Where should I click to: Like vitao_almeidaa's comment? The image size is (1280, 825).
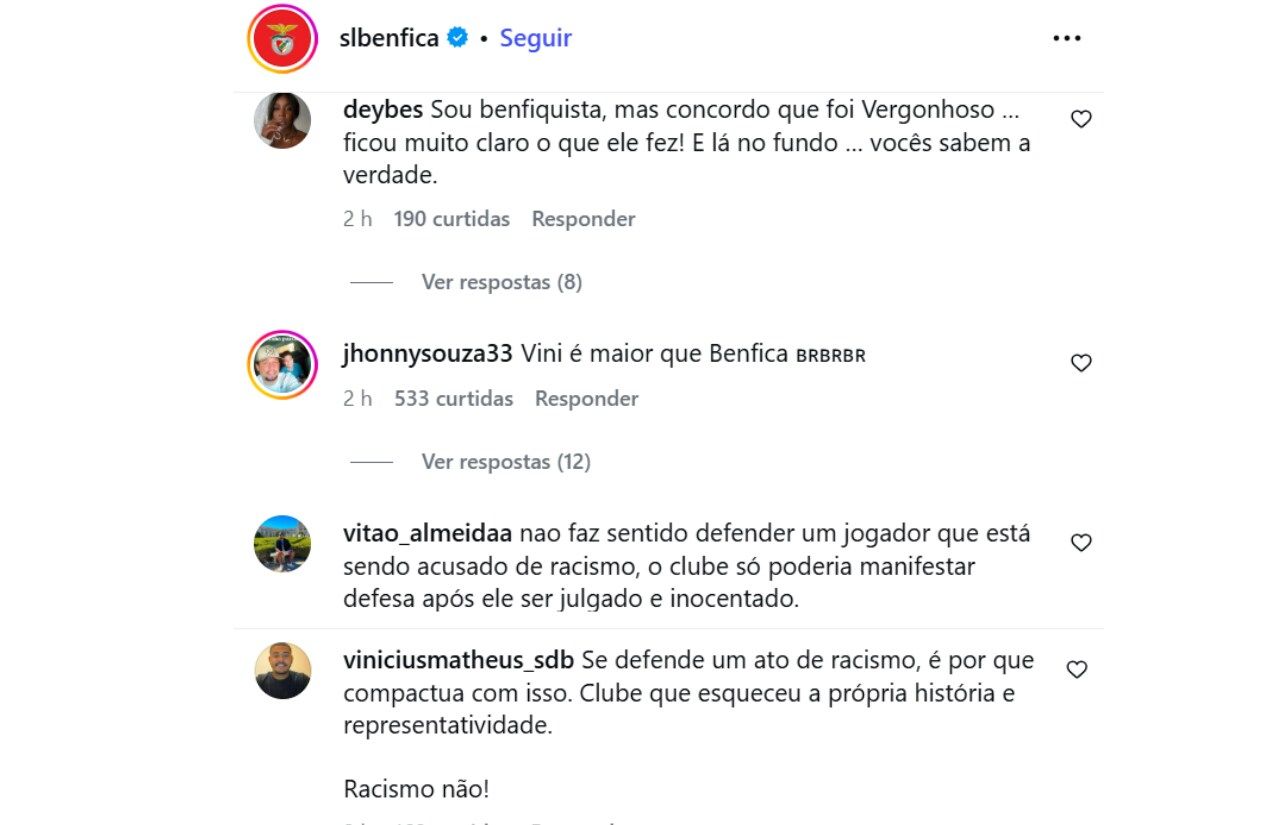1081,543
